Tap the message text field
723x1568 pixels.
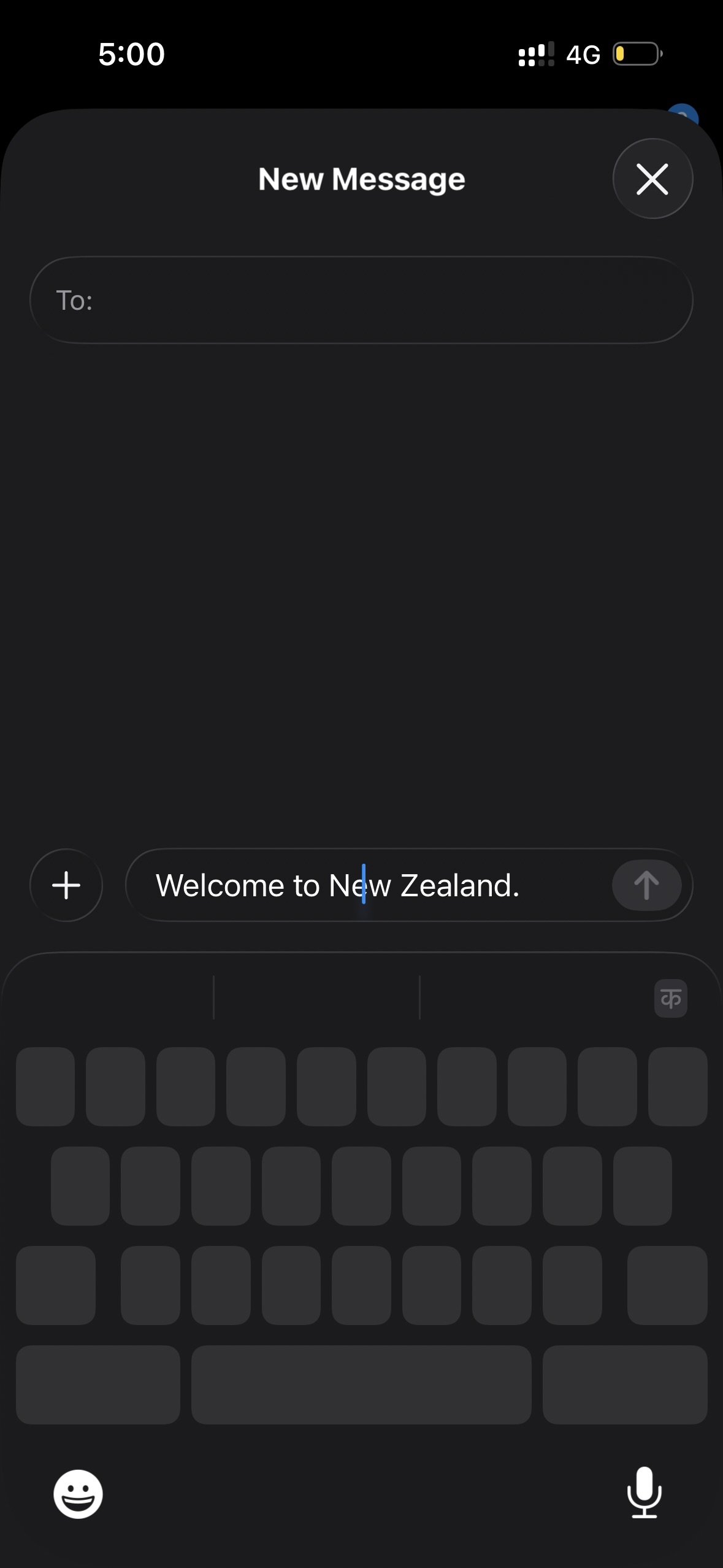[x=368, y=885]
